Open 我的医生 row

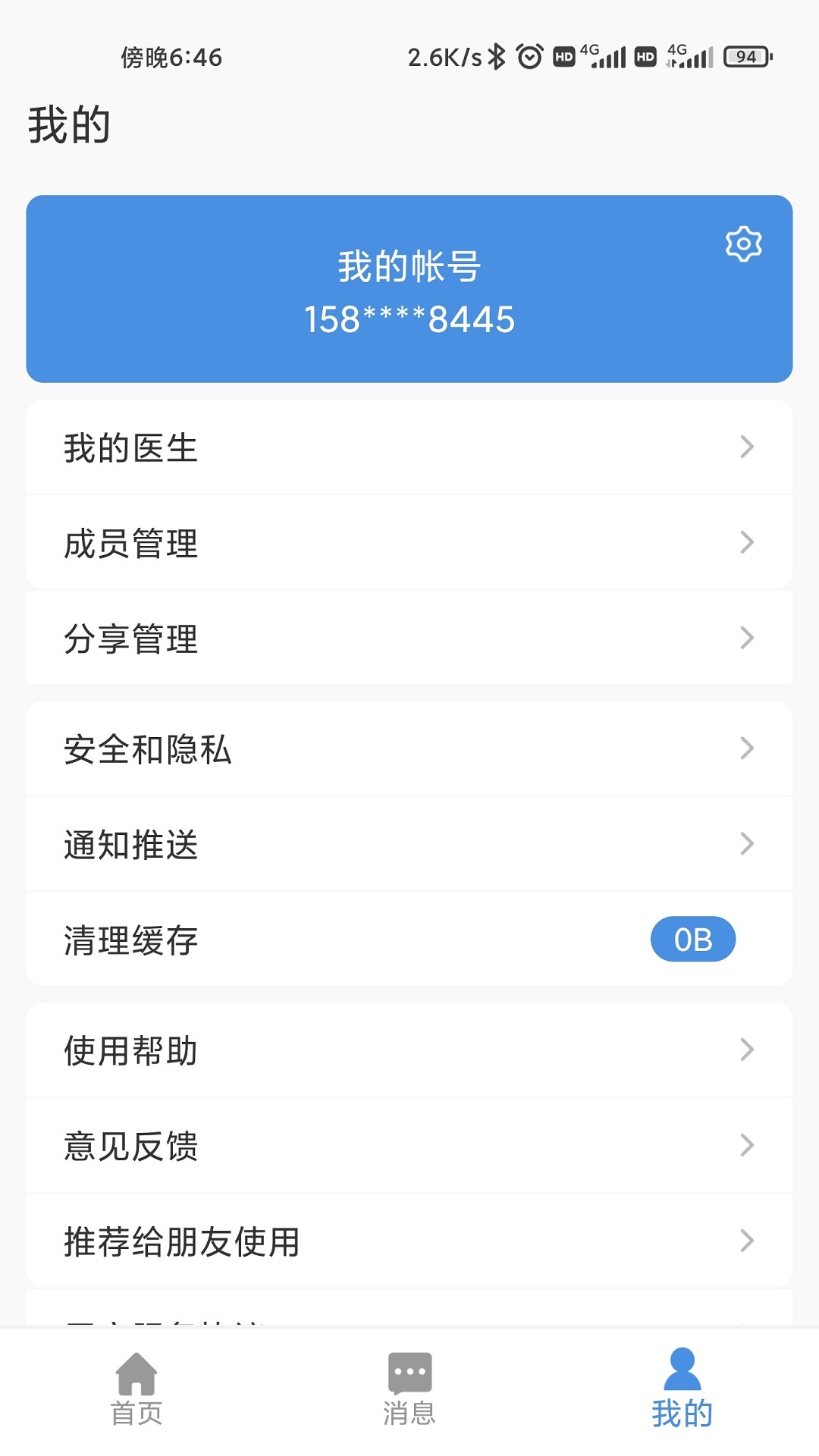point(409,447)
